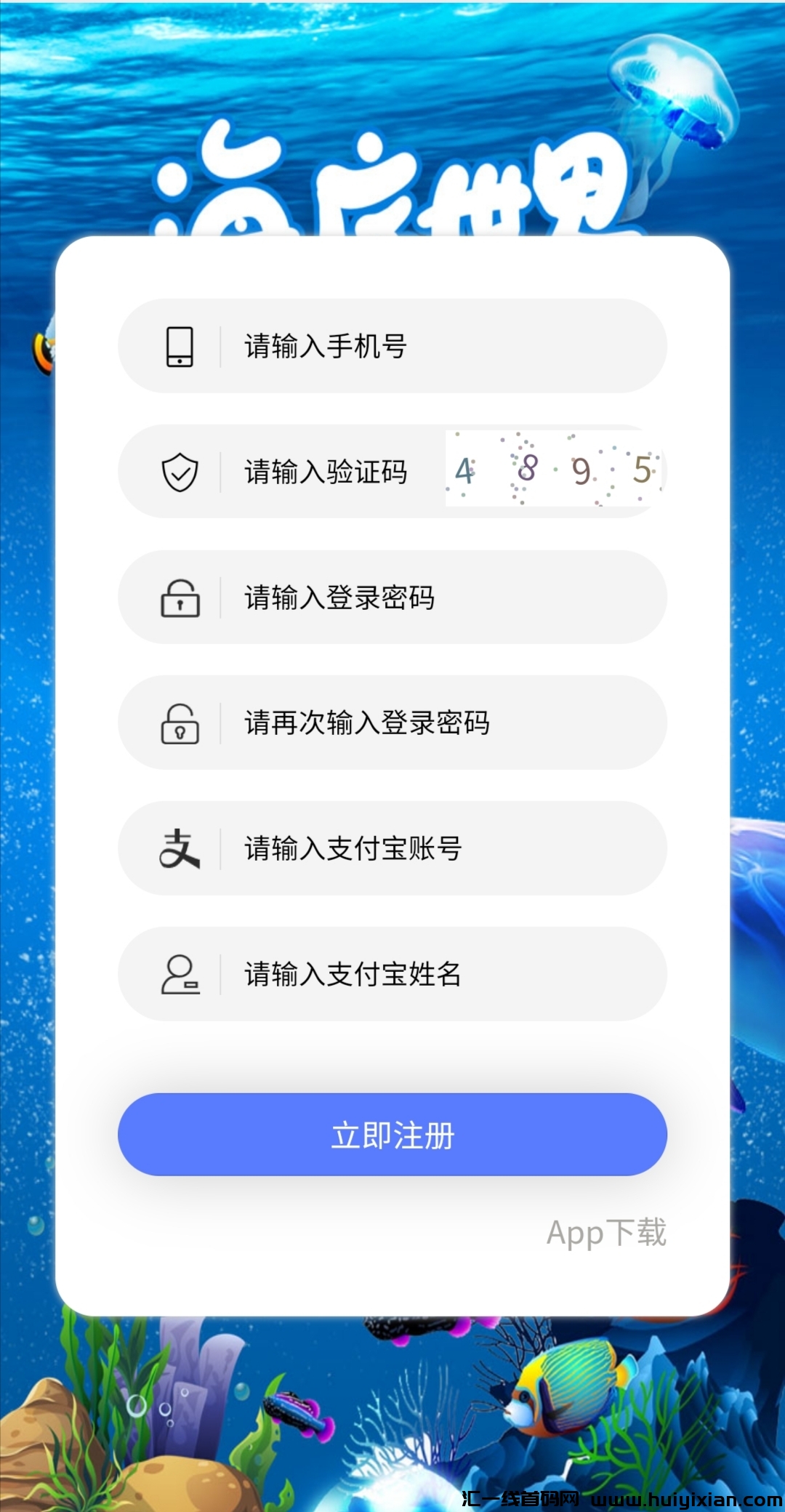The image size is (785, 1512).
Task: Click the phone icon beside the mobile number field
Action: click(x=178, y=347)
